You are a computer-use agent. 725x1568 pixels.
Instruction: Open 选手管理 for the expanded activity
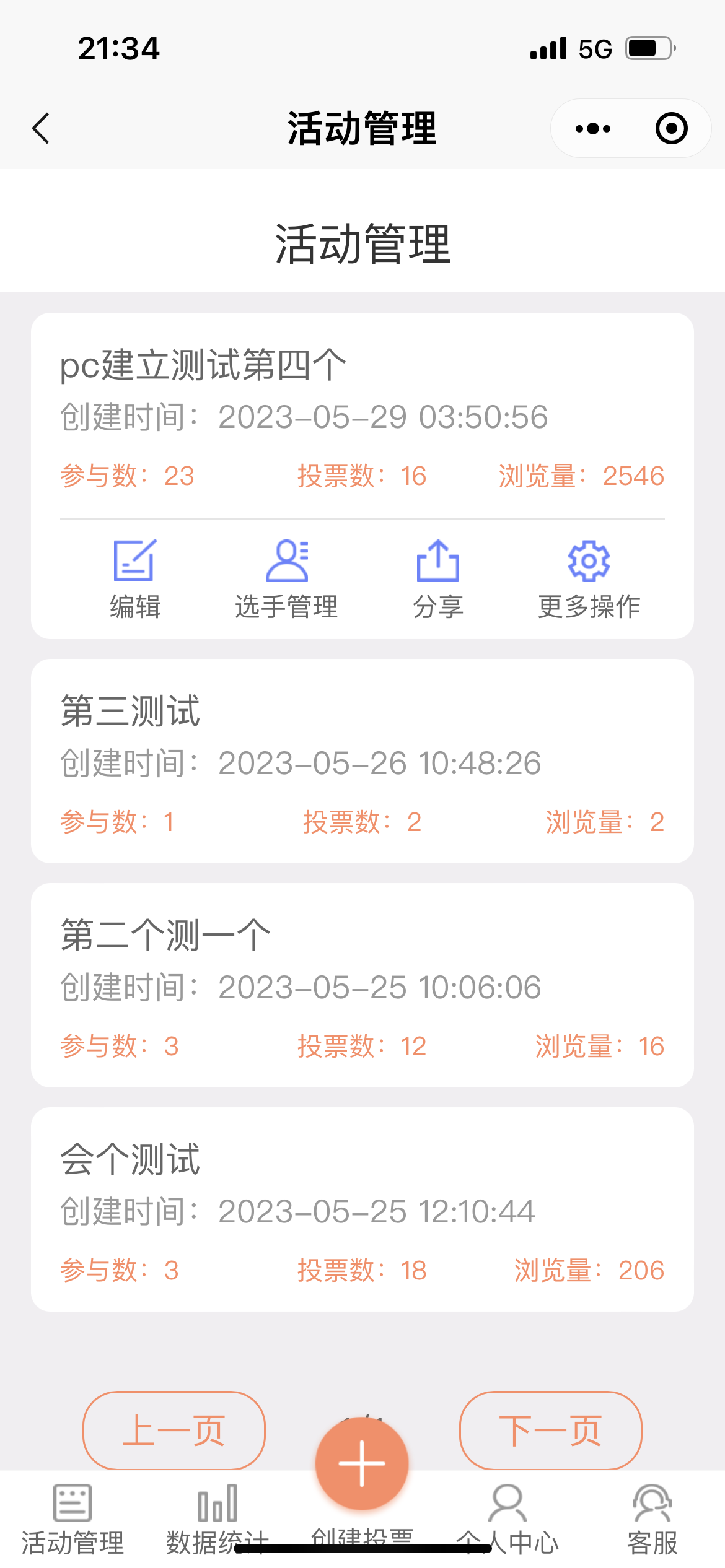tap(286, 579)
